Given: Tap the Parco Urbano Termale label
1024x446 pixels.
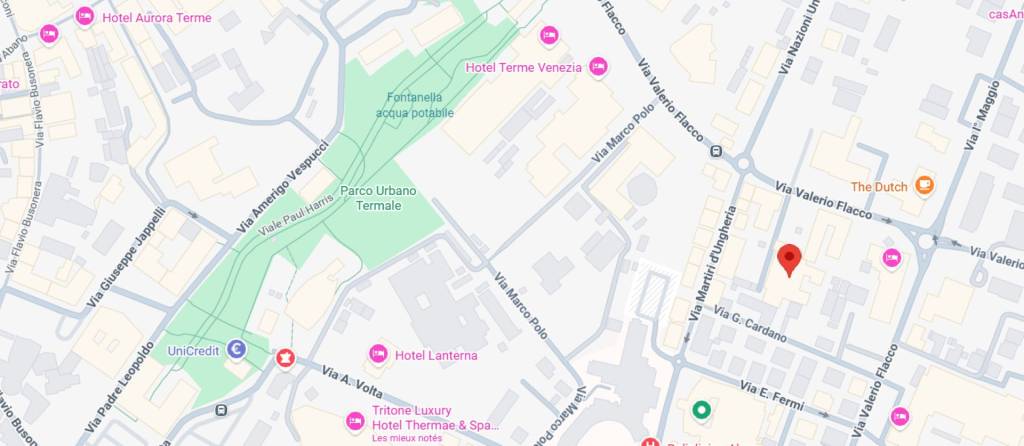Looking at the screenshot, I should [x=371, y=198].
